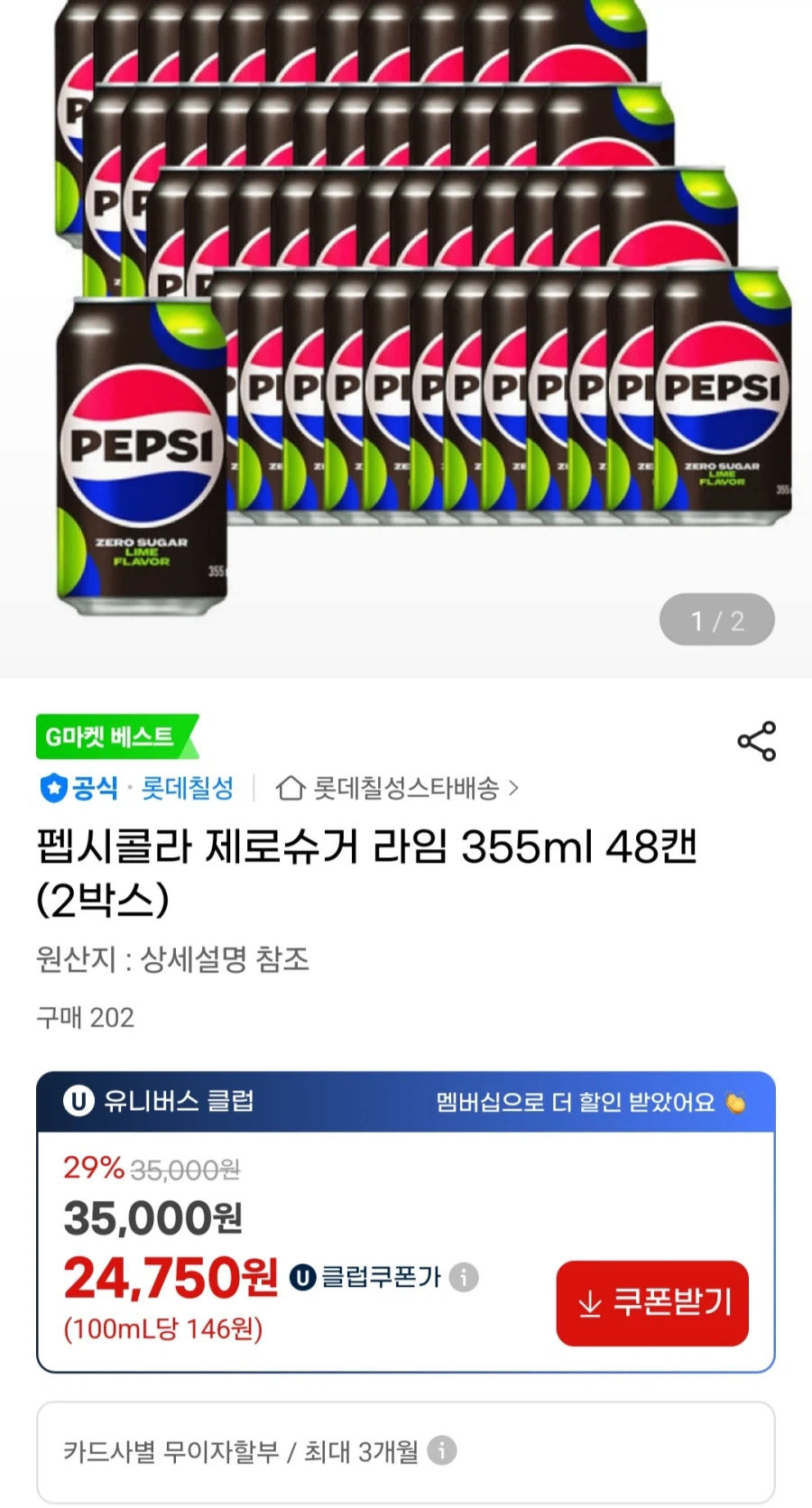812x1508 pixels.
Task: Expand the 롯데칠성스타배송 store chevron
Action: pyautogui.click(x=514, y=787)
